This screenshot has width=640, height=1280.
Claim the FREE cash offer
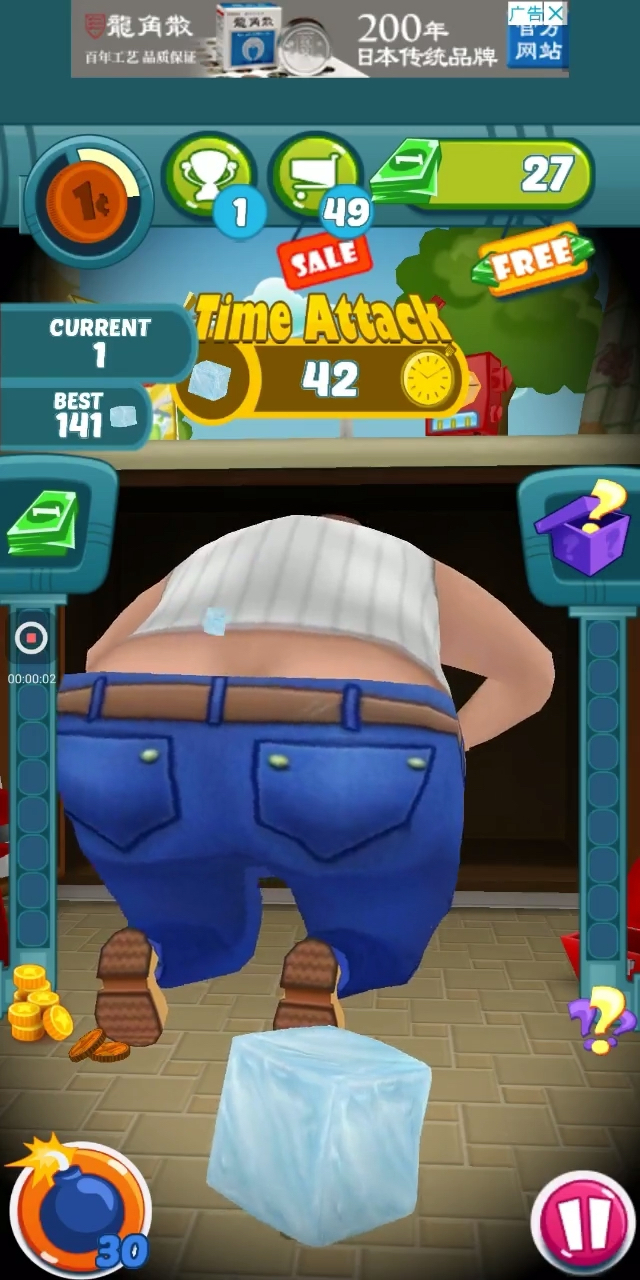pyautogui.click(x=530, y=262)
